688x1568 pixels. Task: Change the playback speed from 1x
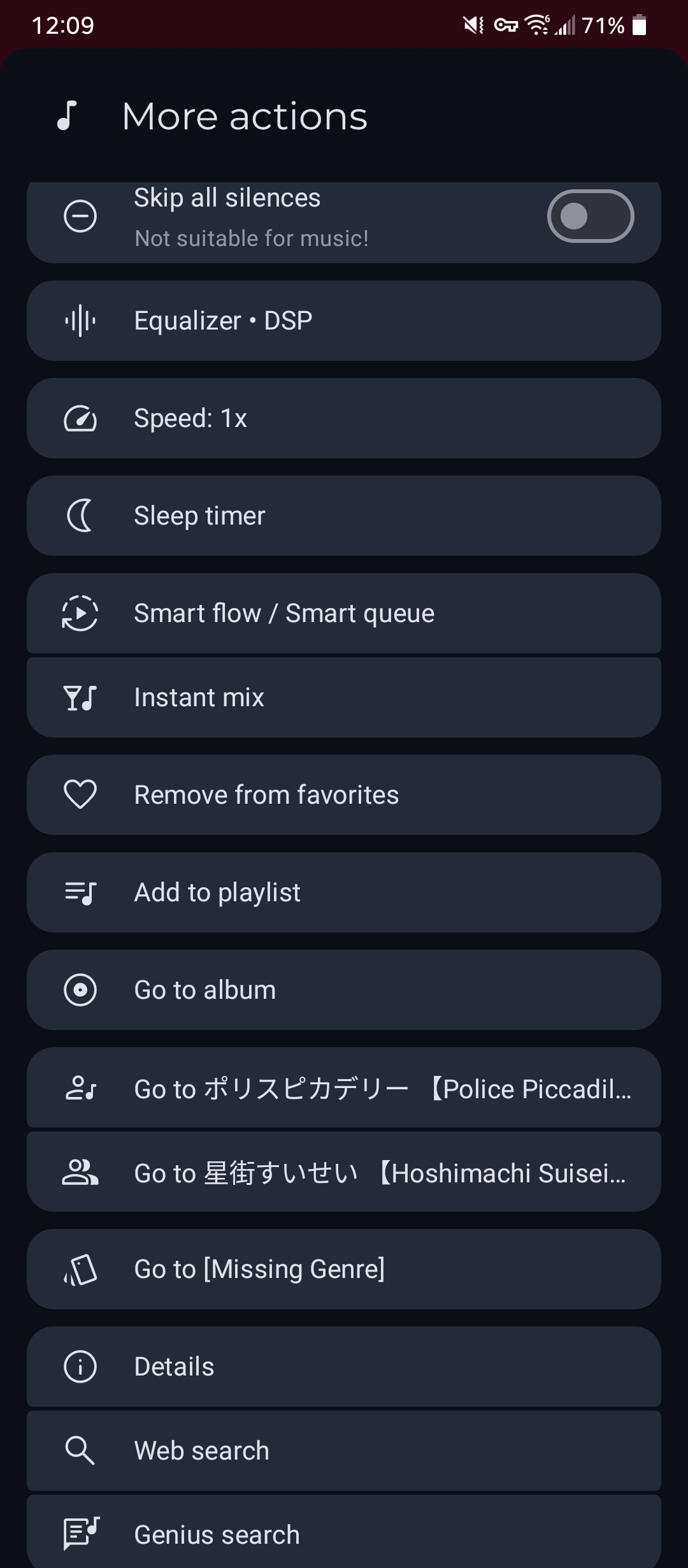pos(344,418)
